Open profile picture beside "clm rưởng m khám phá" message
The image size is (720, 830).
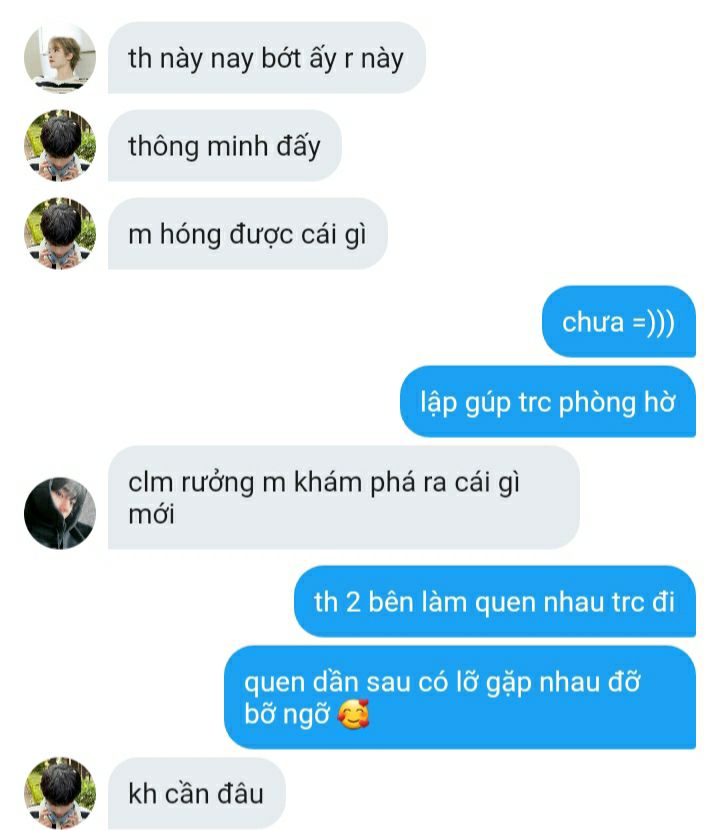click(60, 513)
